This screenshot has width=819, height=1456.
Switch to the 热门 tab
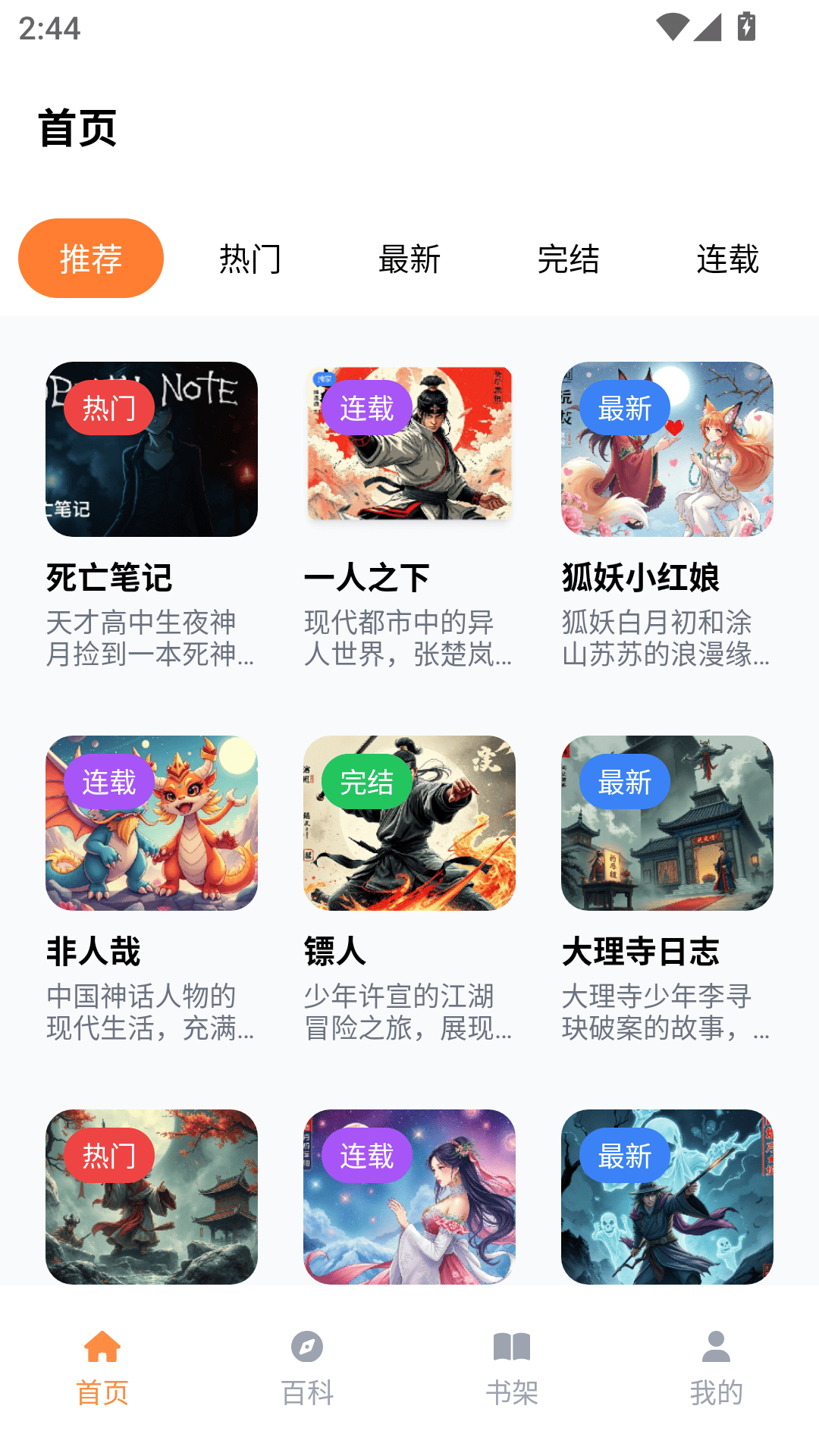tap(250, 259)
